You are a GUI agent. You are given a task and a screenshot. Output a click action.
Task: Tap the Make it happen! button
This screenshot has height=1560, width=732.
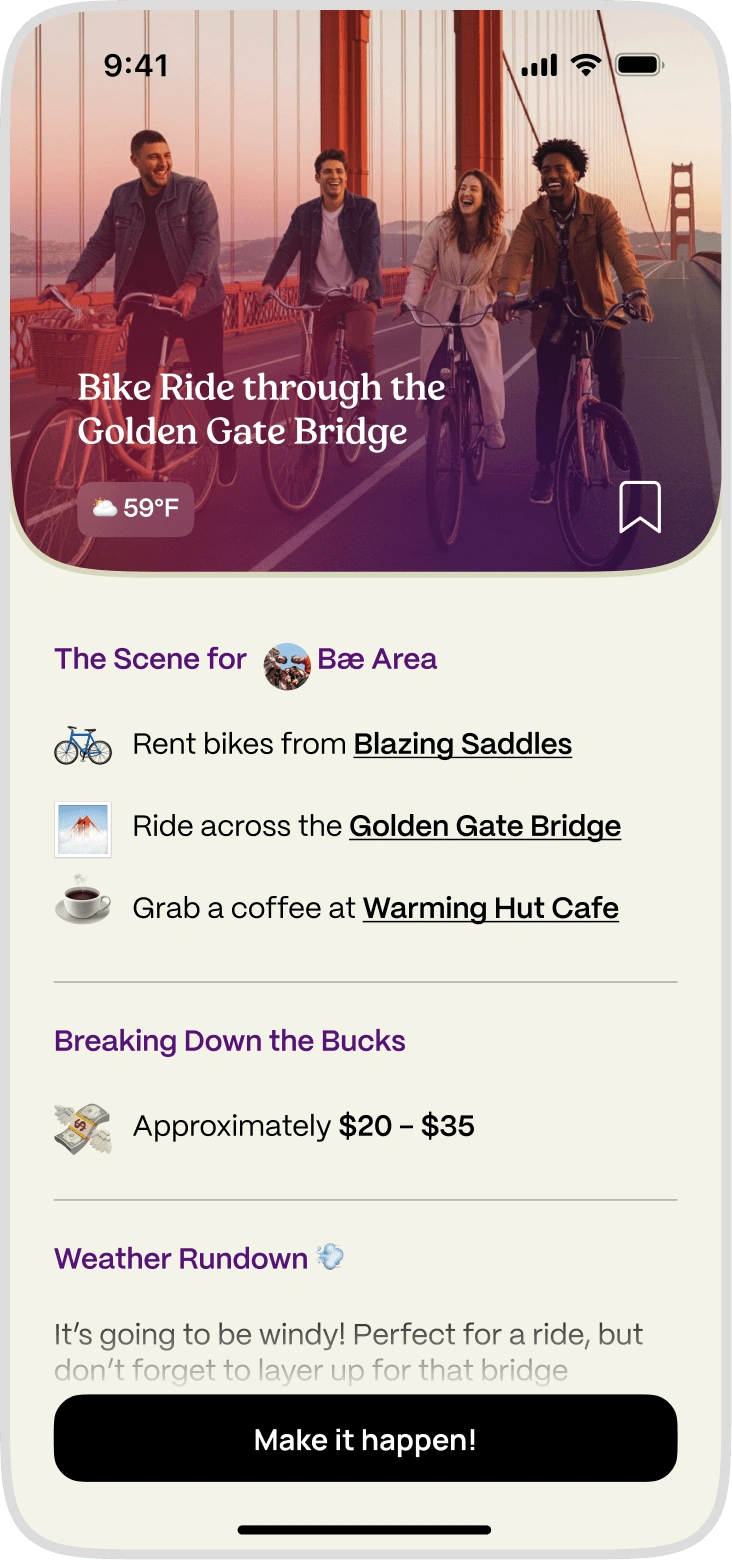(x=365, y=1439)
